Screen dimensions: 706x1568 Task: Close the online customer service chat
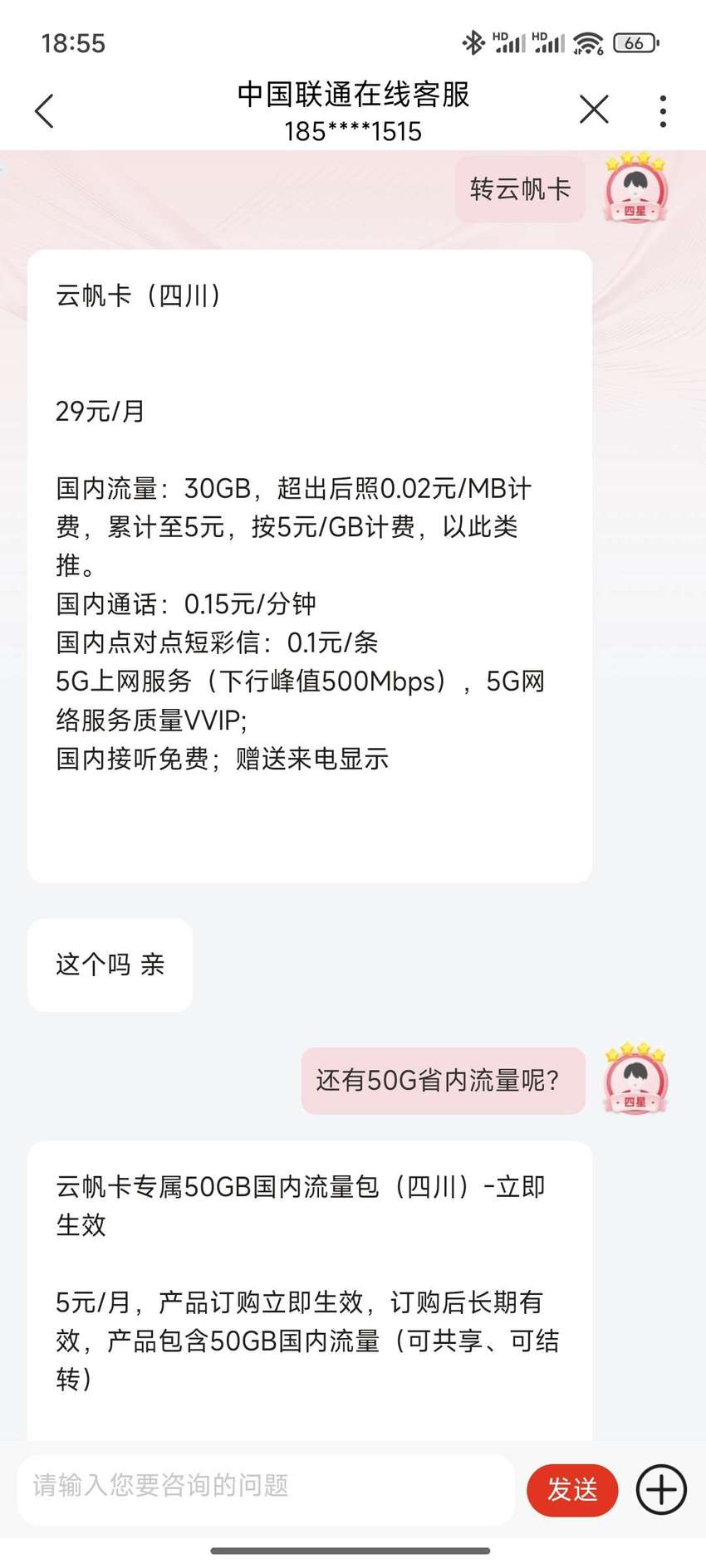pos(594,110)
